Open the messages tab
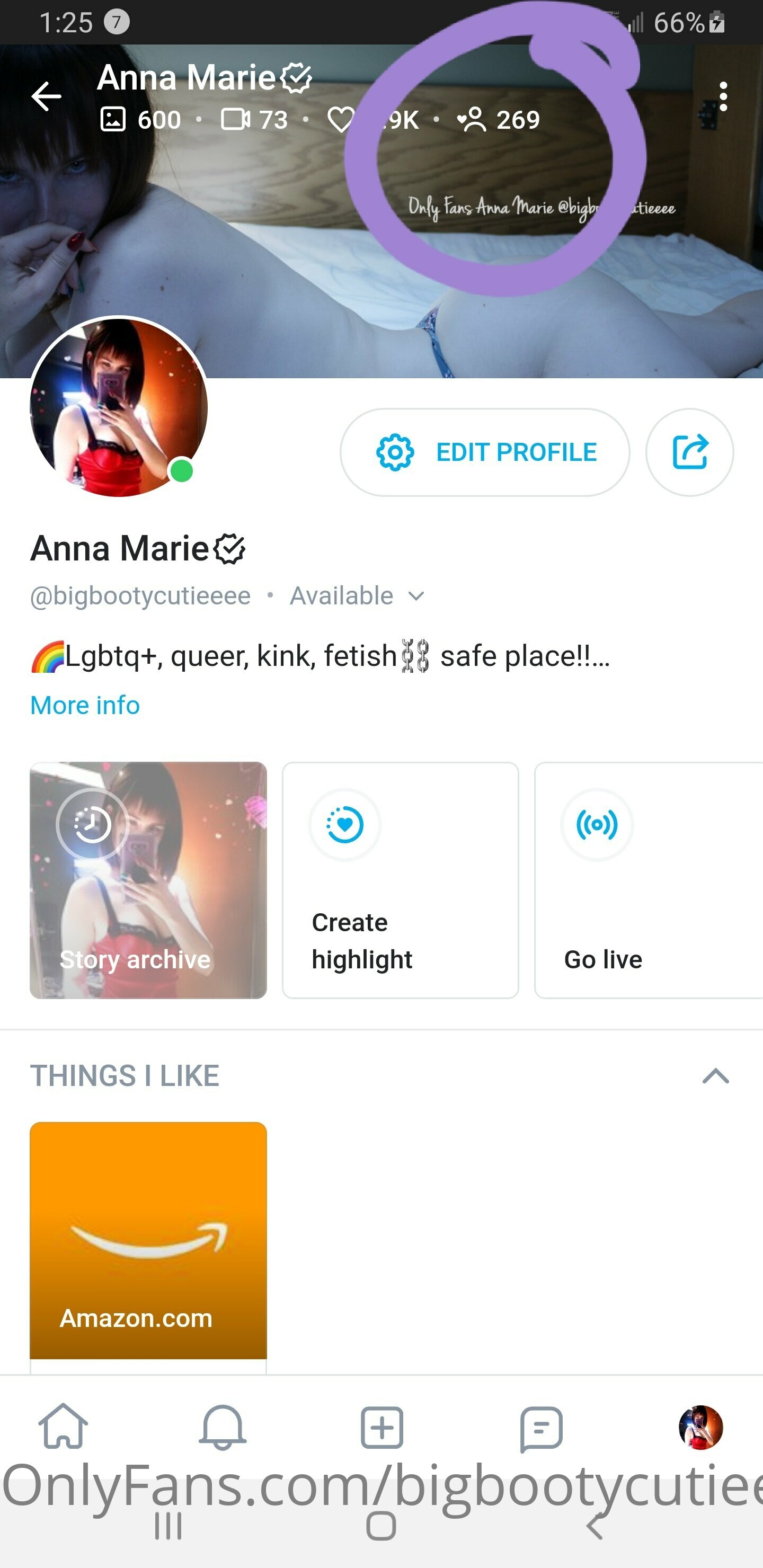763x1568 pixels. (x=541, y=1426)
